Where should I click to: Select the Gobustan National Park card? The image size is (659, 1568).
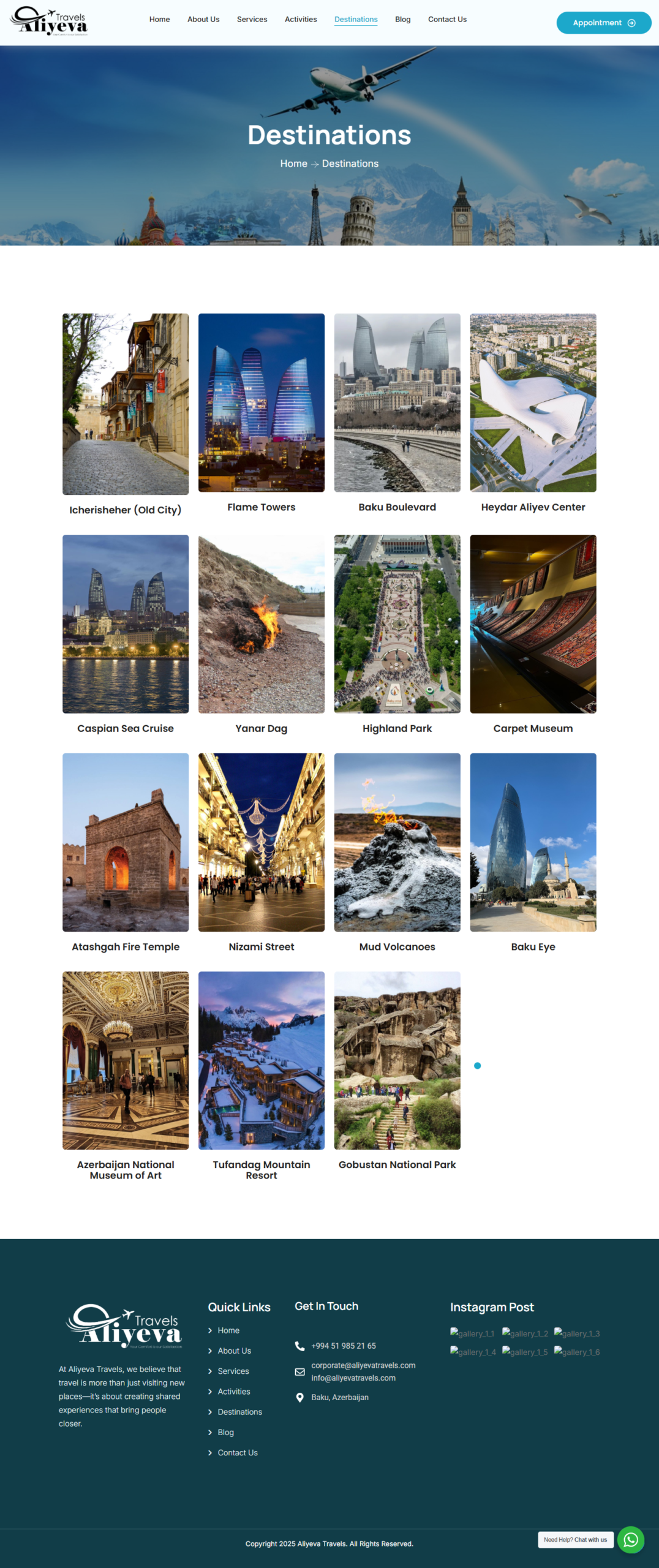click(x=397, y=1060)
